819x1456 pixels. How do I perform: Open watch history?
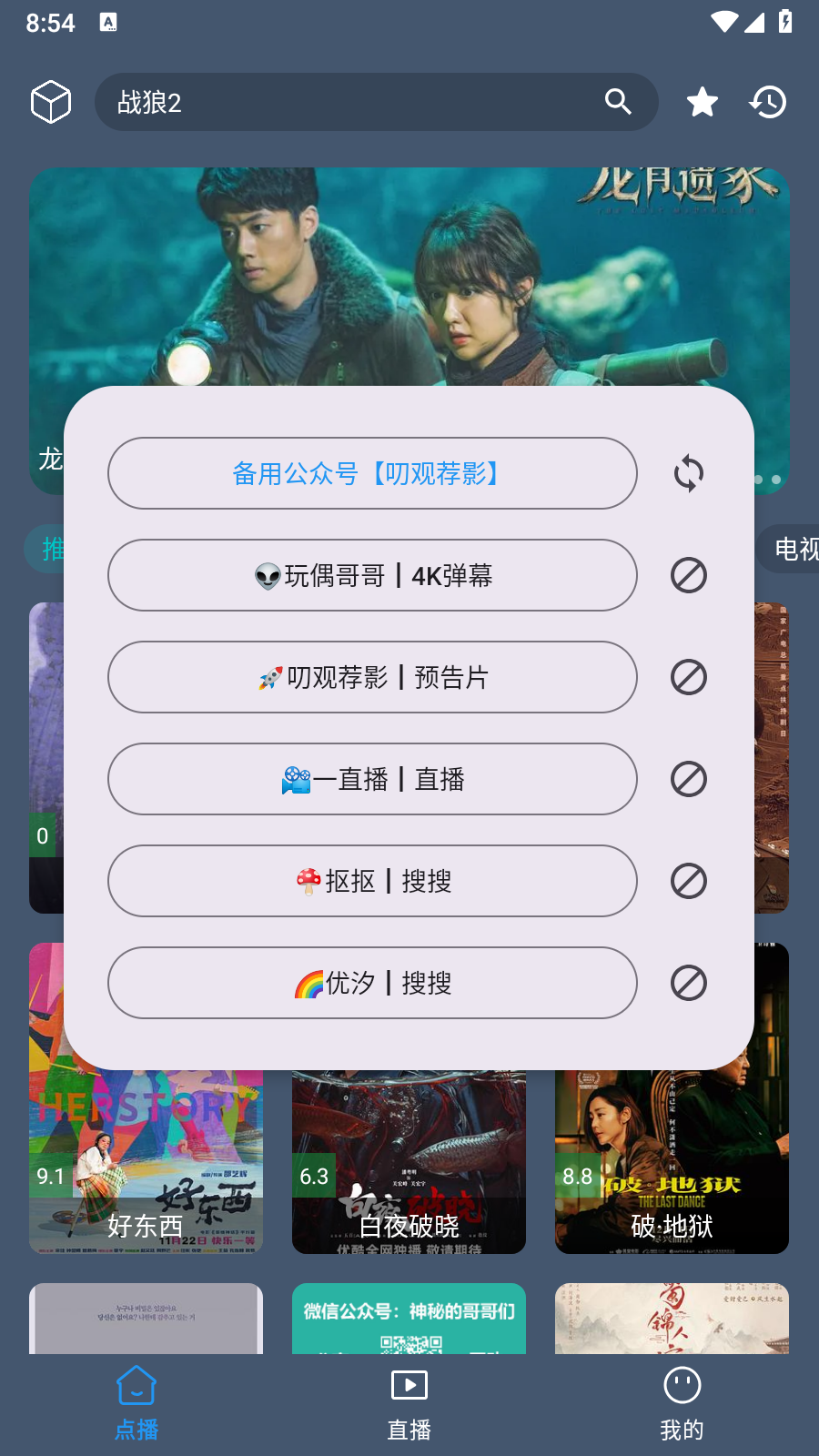pos(768,102)
